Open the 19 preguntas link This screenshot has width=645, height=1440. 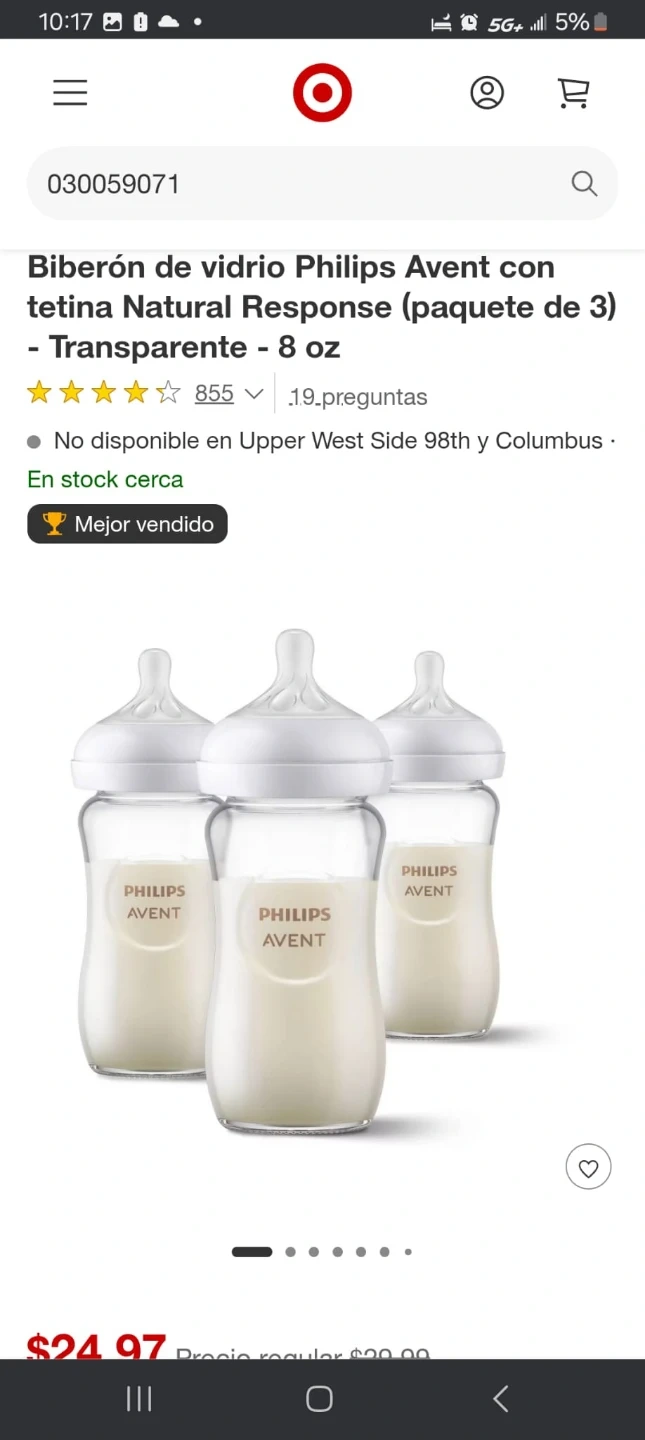[358, 397]
